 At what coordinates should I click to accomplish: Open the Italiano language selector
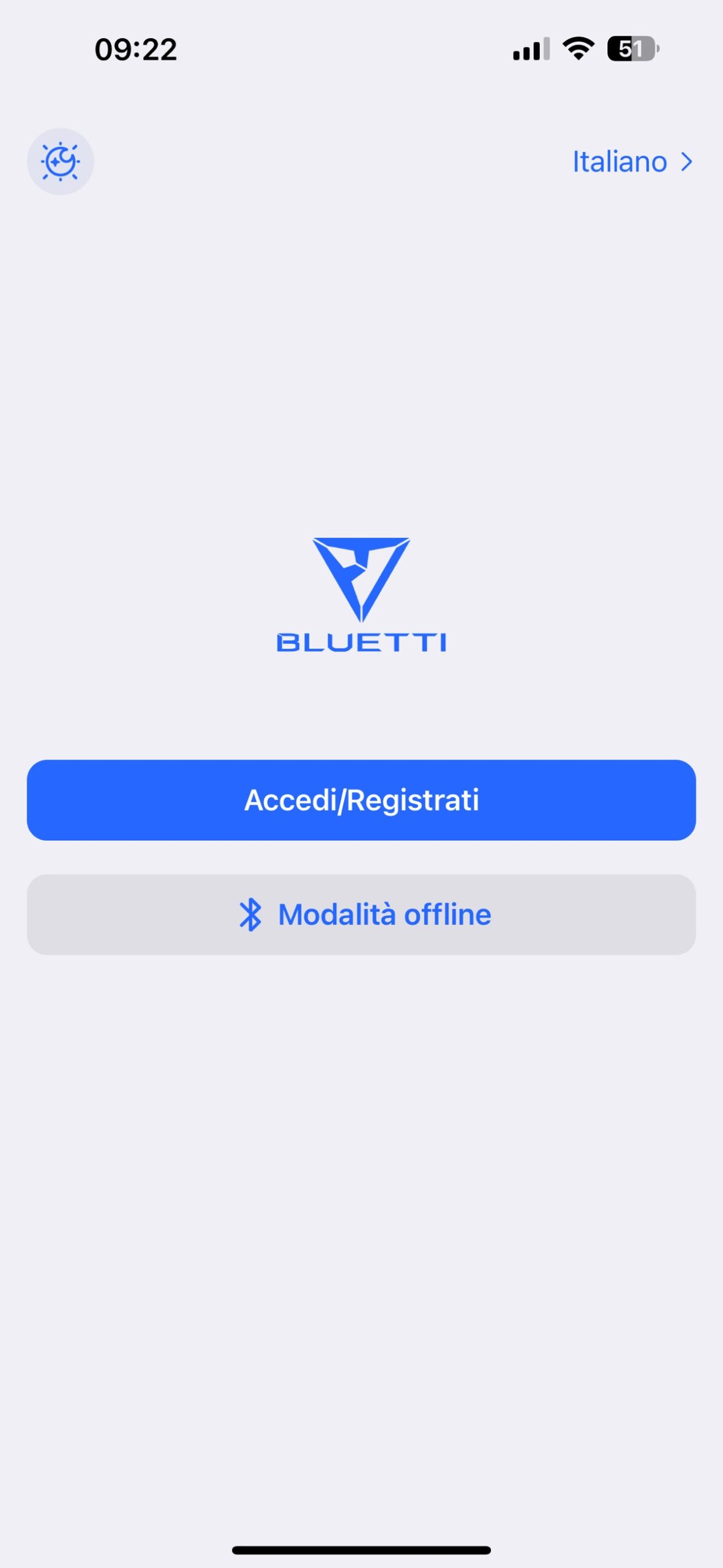coord(632,162)
